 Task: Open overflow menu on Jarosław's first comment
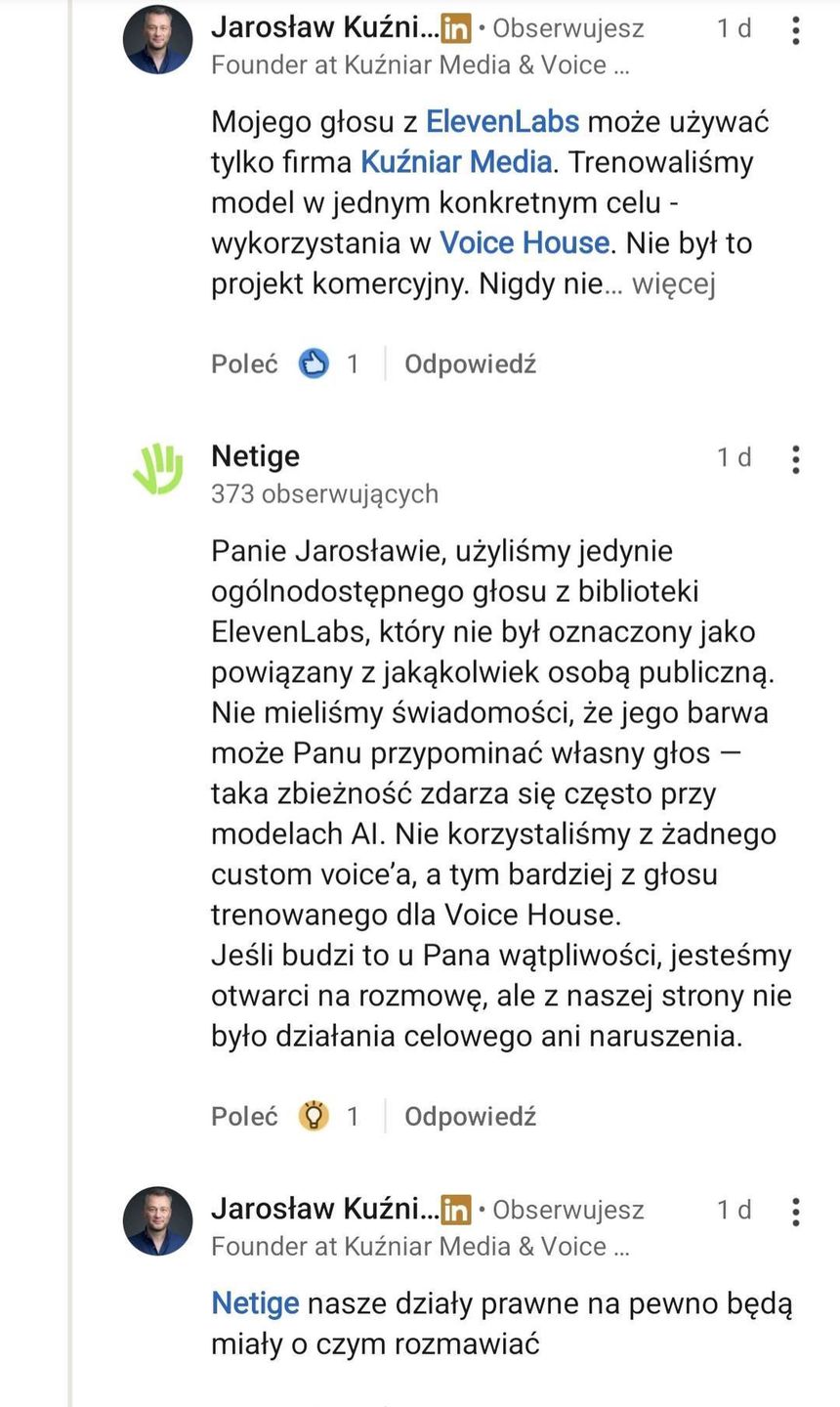[x=796, y=30]
